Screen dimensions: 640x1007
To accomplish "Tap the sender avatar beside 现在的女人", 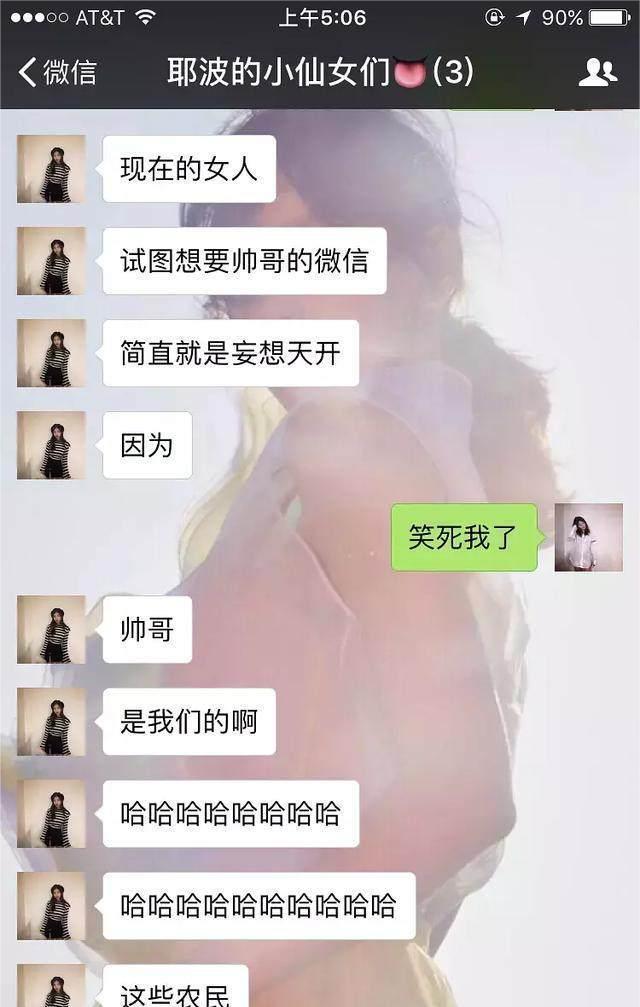I will (x=51, y=169).
